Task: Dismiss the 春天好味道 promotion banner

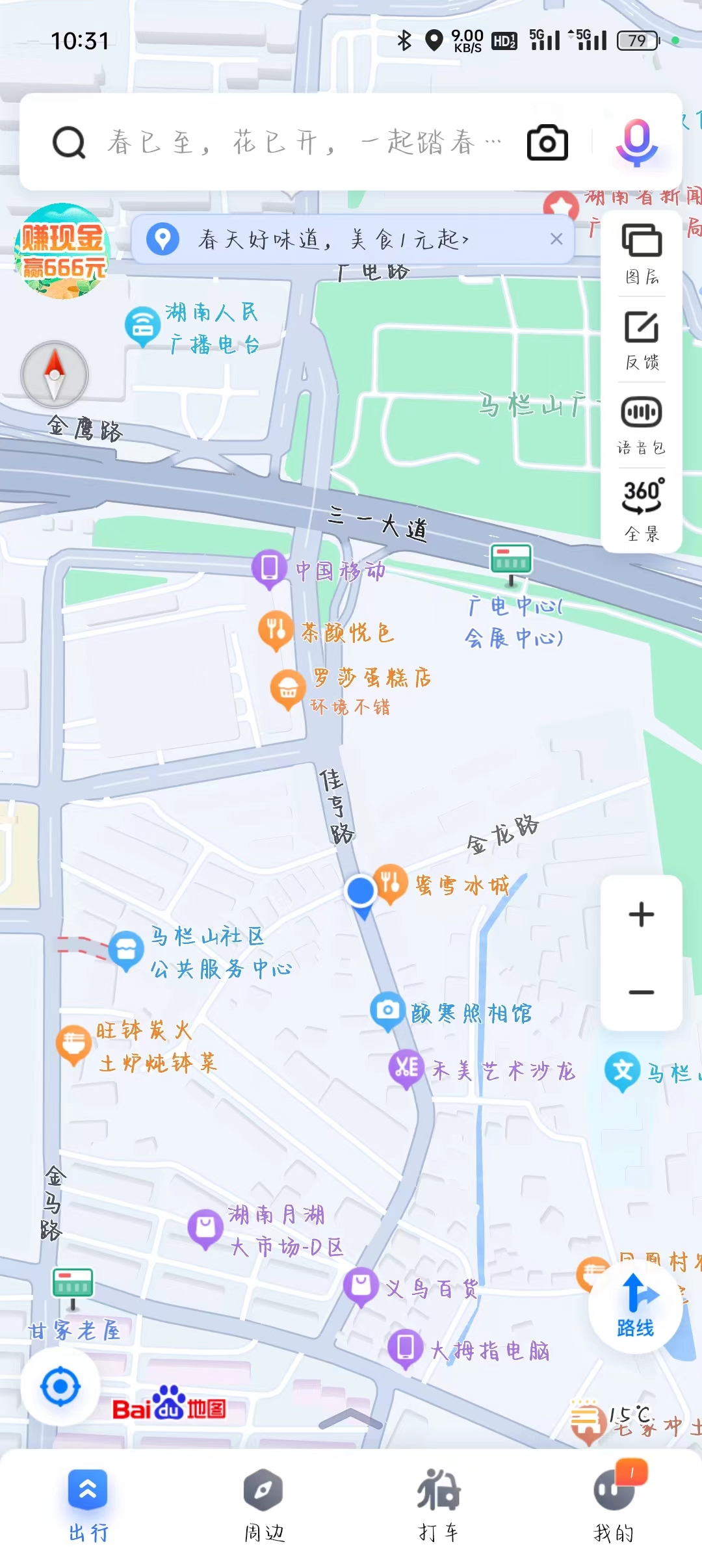Action: point(556,239)
